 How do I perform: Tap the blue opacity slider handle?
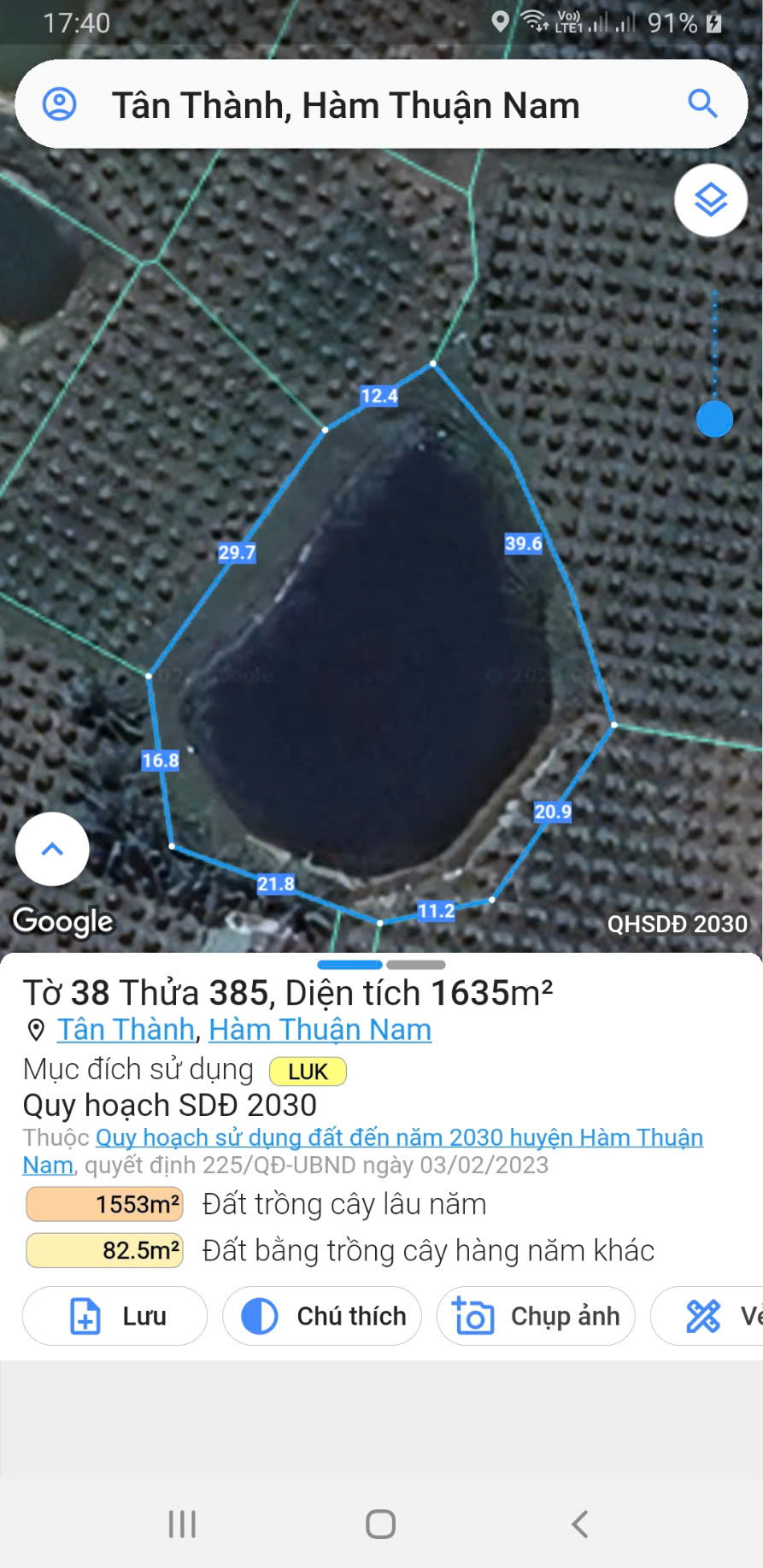point(714,419)
